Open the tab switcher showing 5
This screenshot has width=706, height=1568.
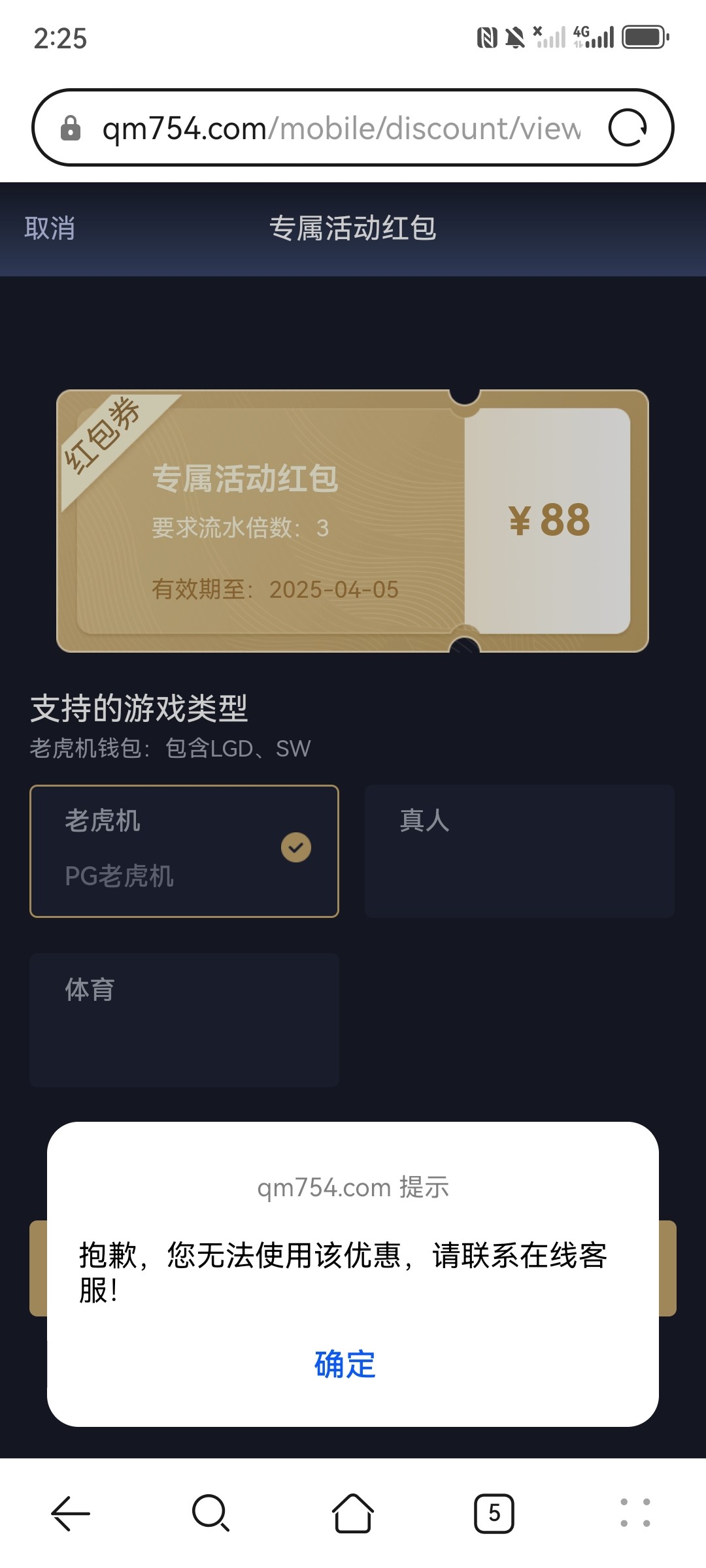tap(494, 1512)
